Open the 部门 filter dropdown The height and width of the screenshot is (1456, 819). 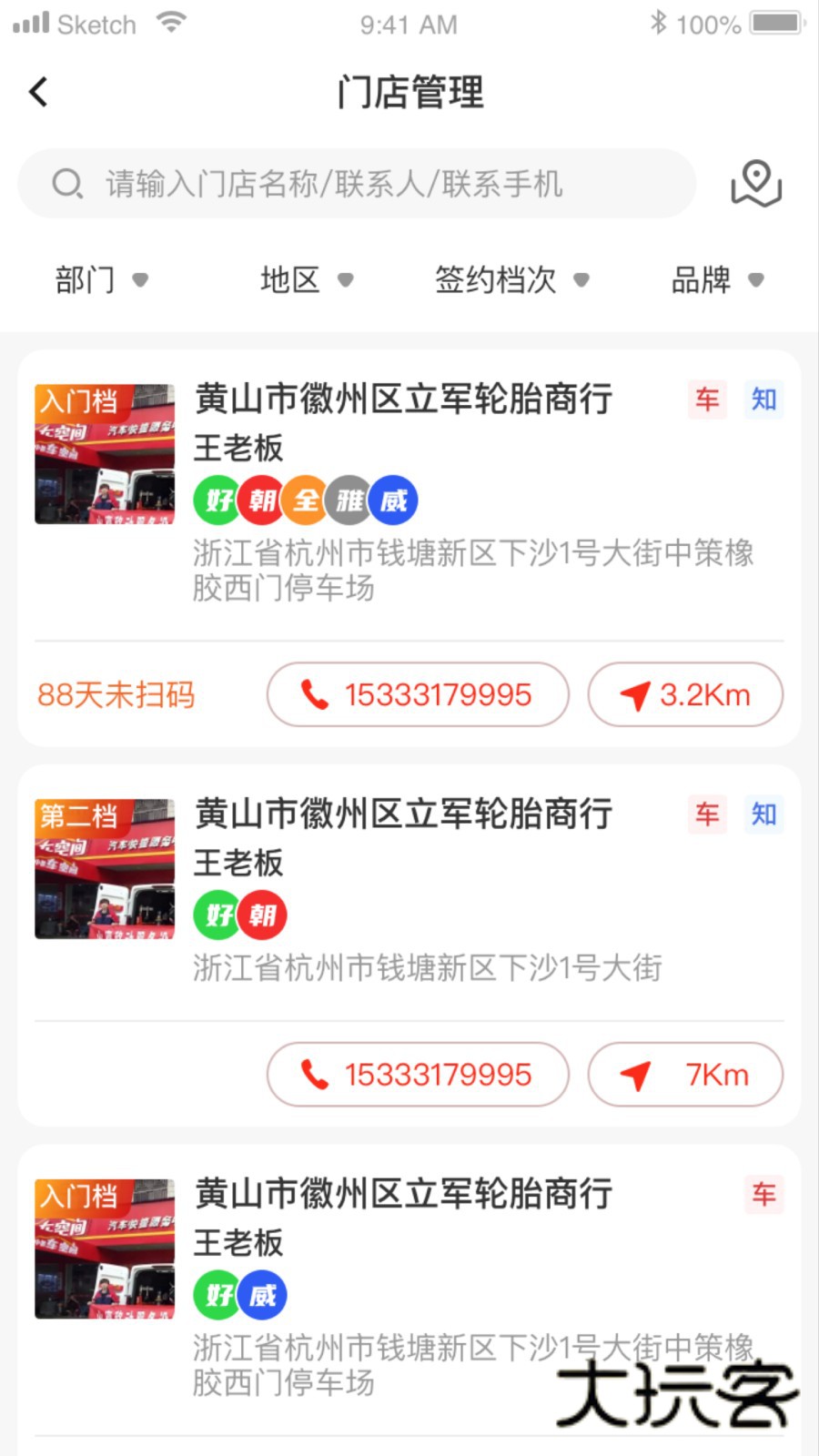coord(100,280)
